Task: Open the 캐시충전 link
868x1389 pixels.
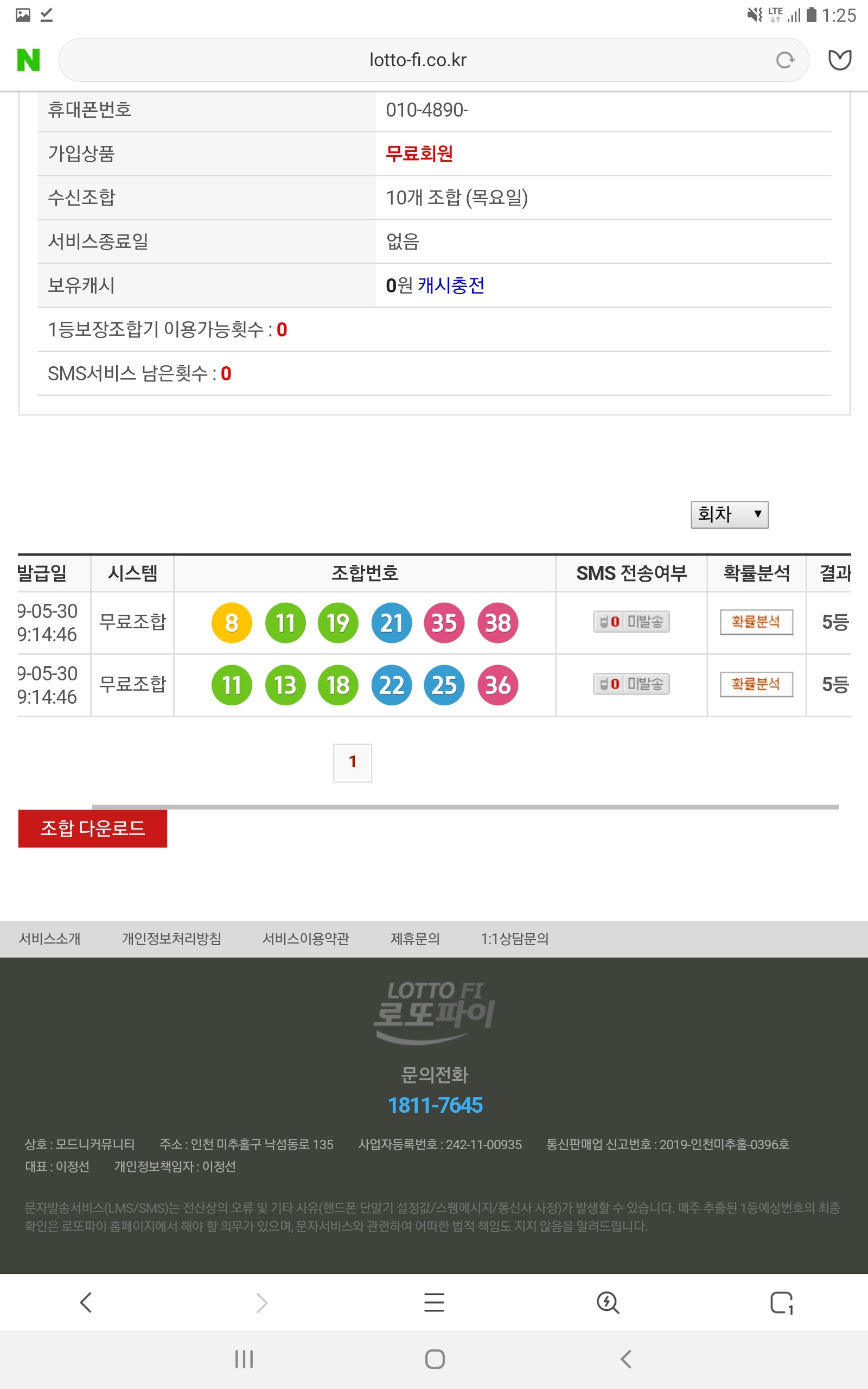Action: pos(451,285)
